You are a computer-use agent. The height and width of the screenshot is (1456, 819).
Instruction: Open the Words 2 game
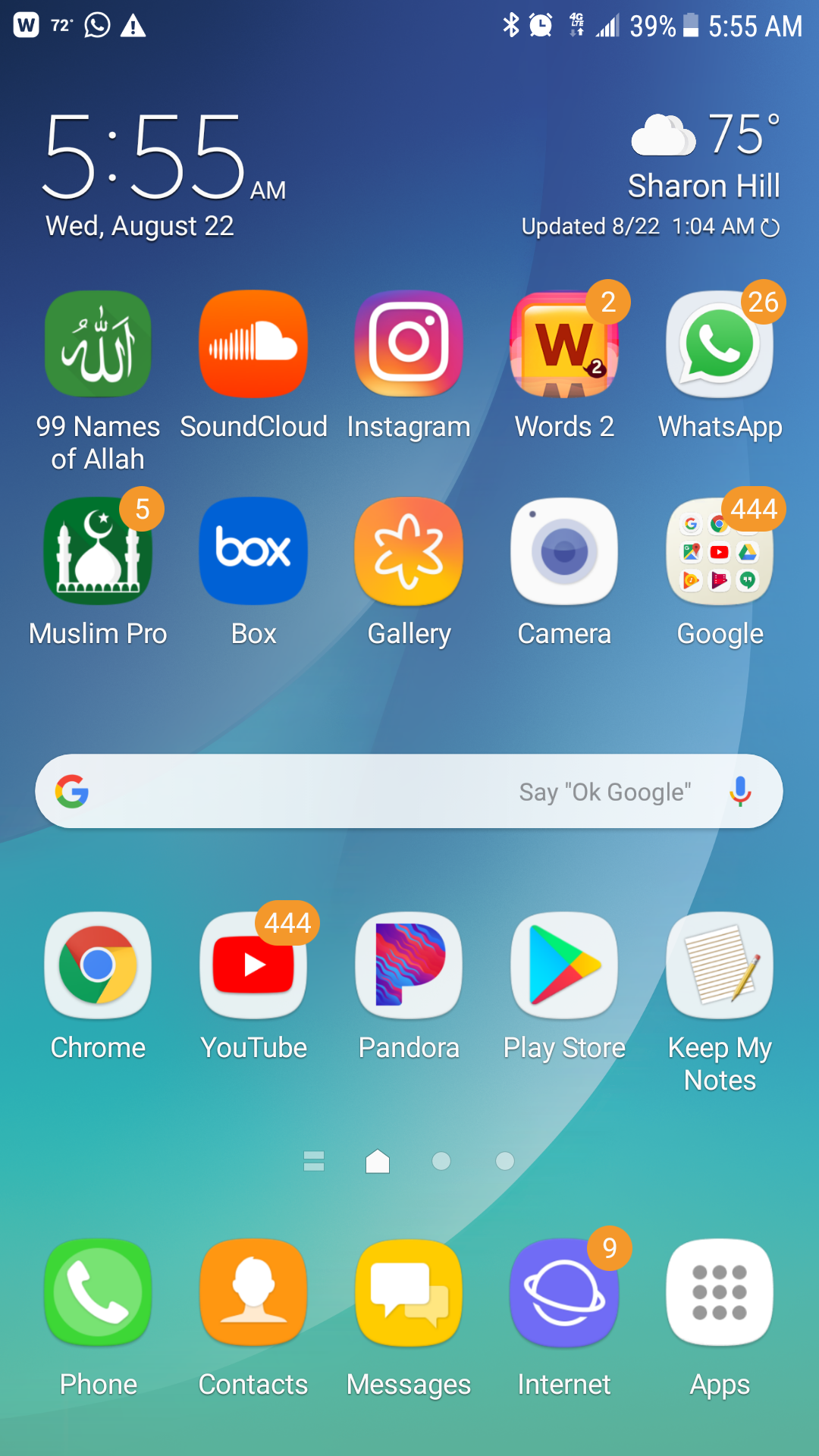564,344
